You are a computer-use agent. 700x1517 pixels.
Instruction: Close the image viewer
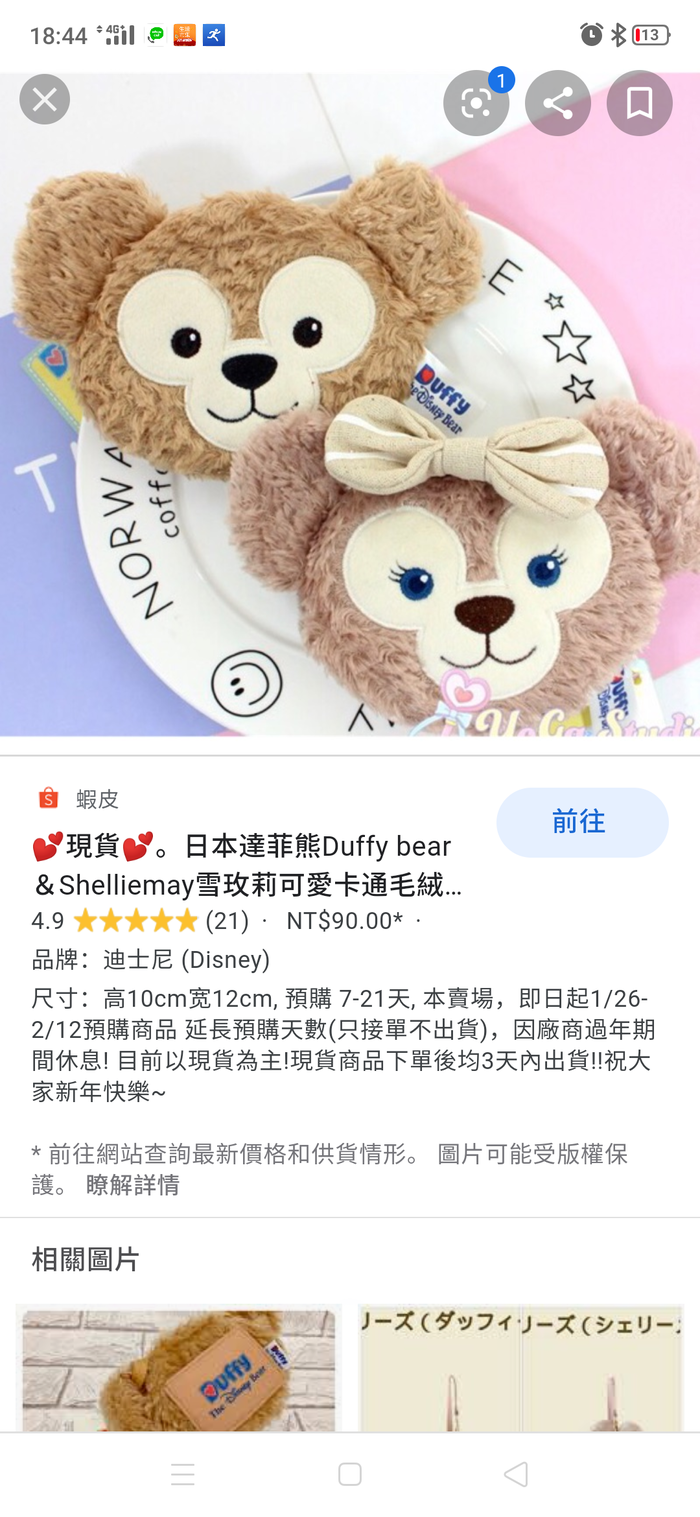[44, 100]
